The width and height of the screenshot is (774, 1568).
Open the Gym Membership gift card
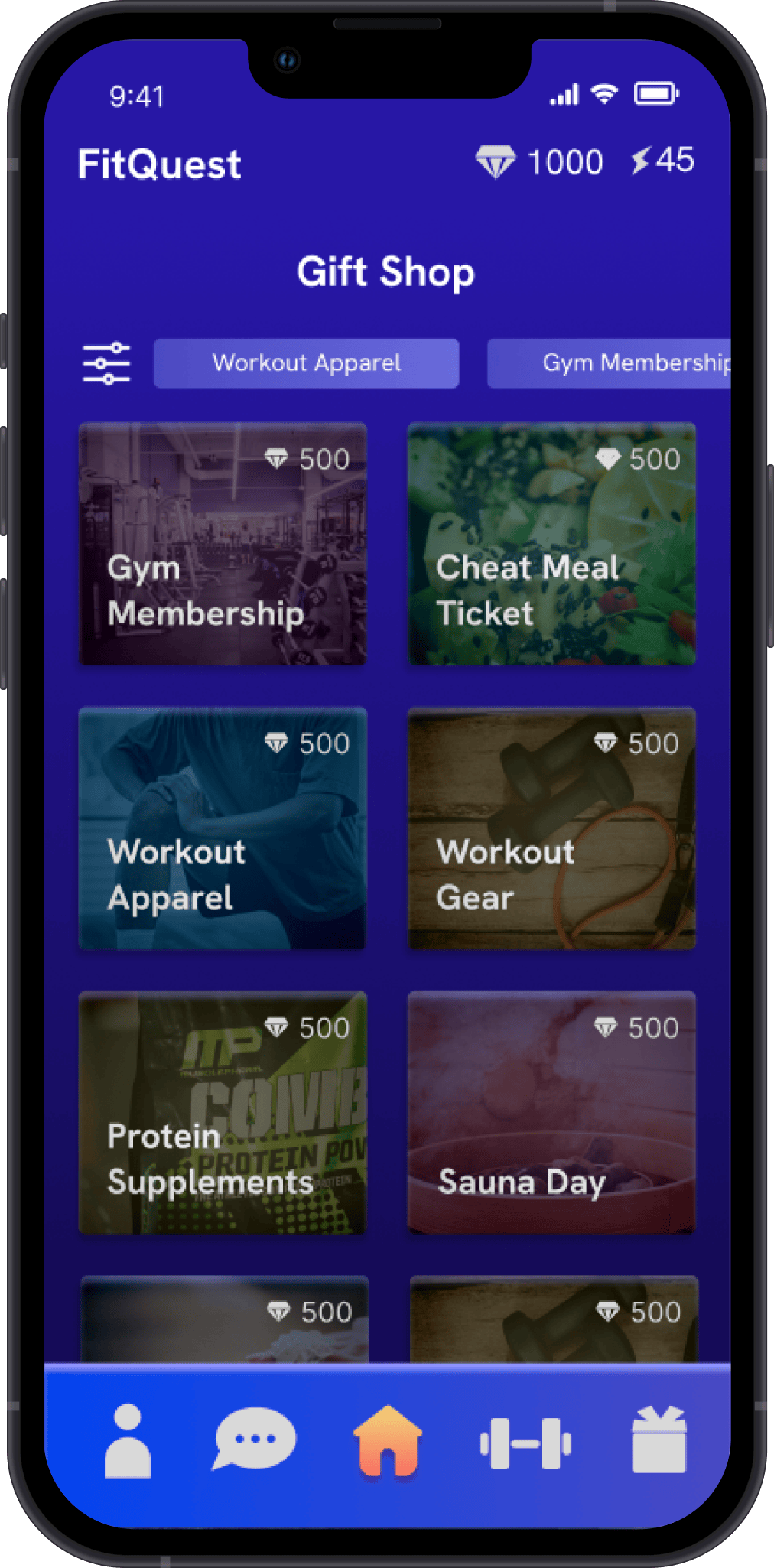click(223, 544)
